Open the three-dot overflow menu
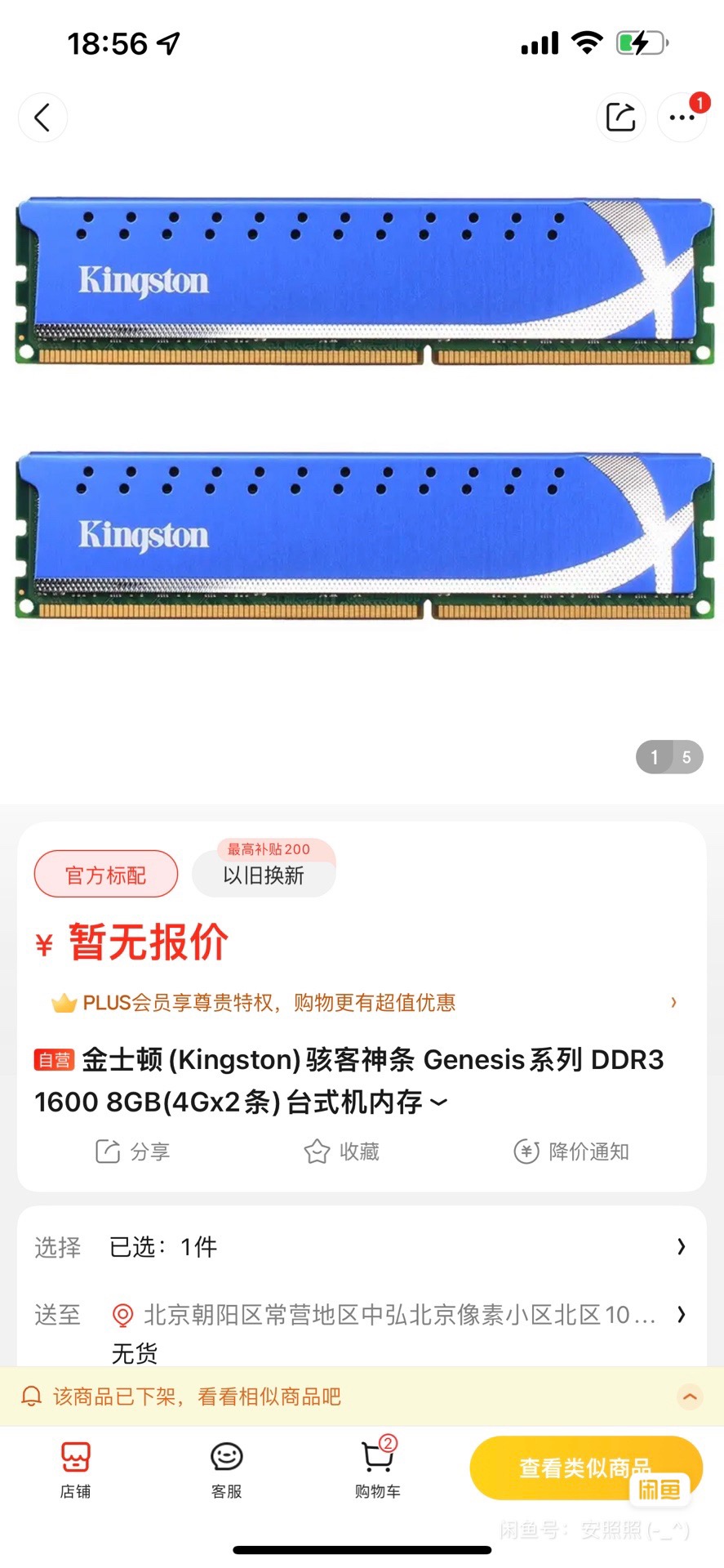The height and width of the screenshot is (1568, 724). point(682,118)
